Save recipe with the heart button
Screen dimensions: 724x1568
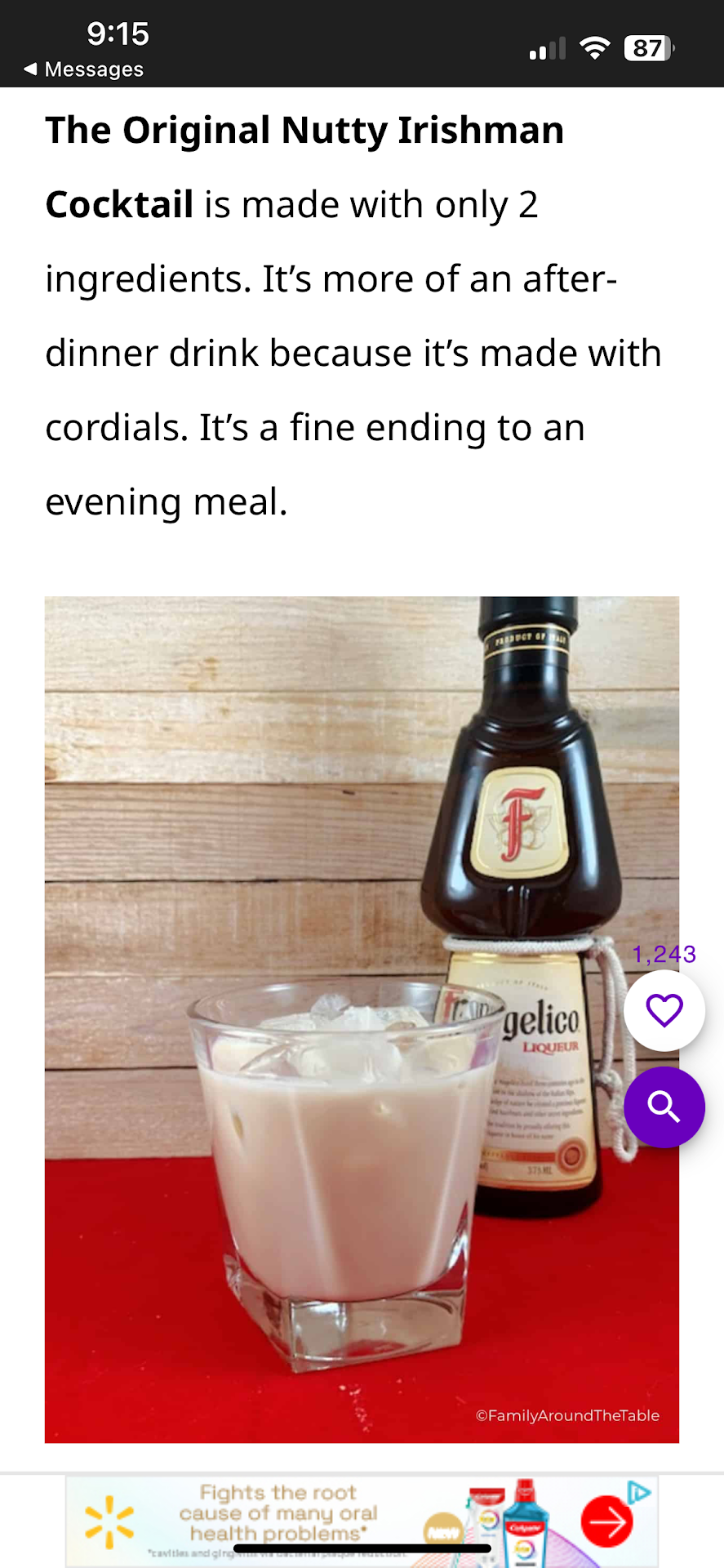click(x=664, y=1011)
